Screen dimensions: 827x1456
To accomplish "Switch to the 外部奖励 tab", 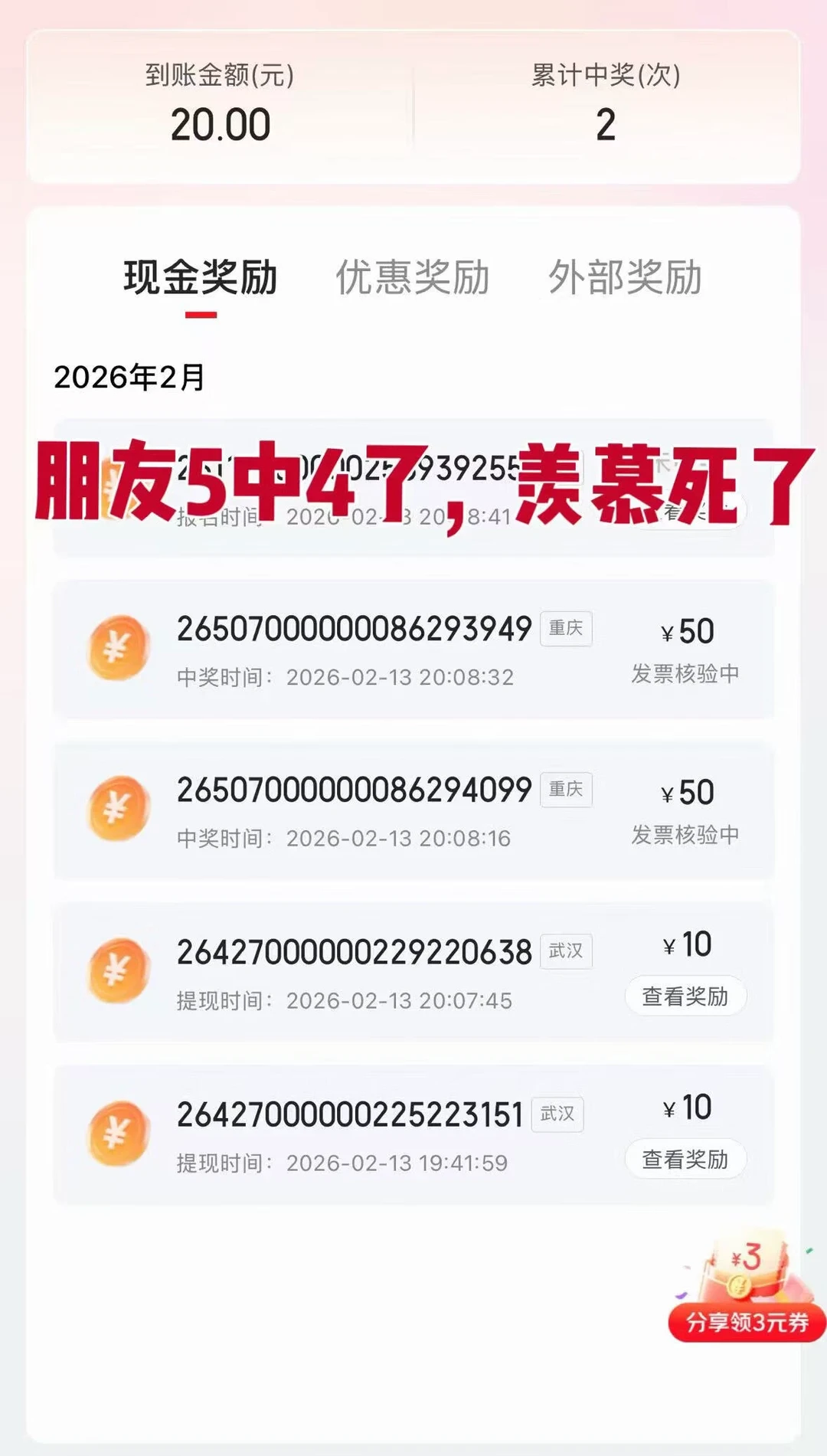I will (x=624, y=280).
